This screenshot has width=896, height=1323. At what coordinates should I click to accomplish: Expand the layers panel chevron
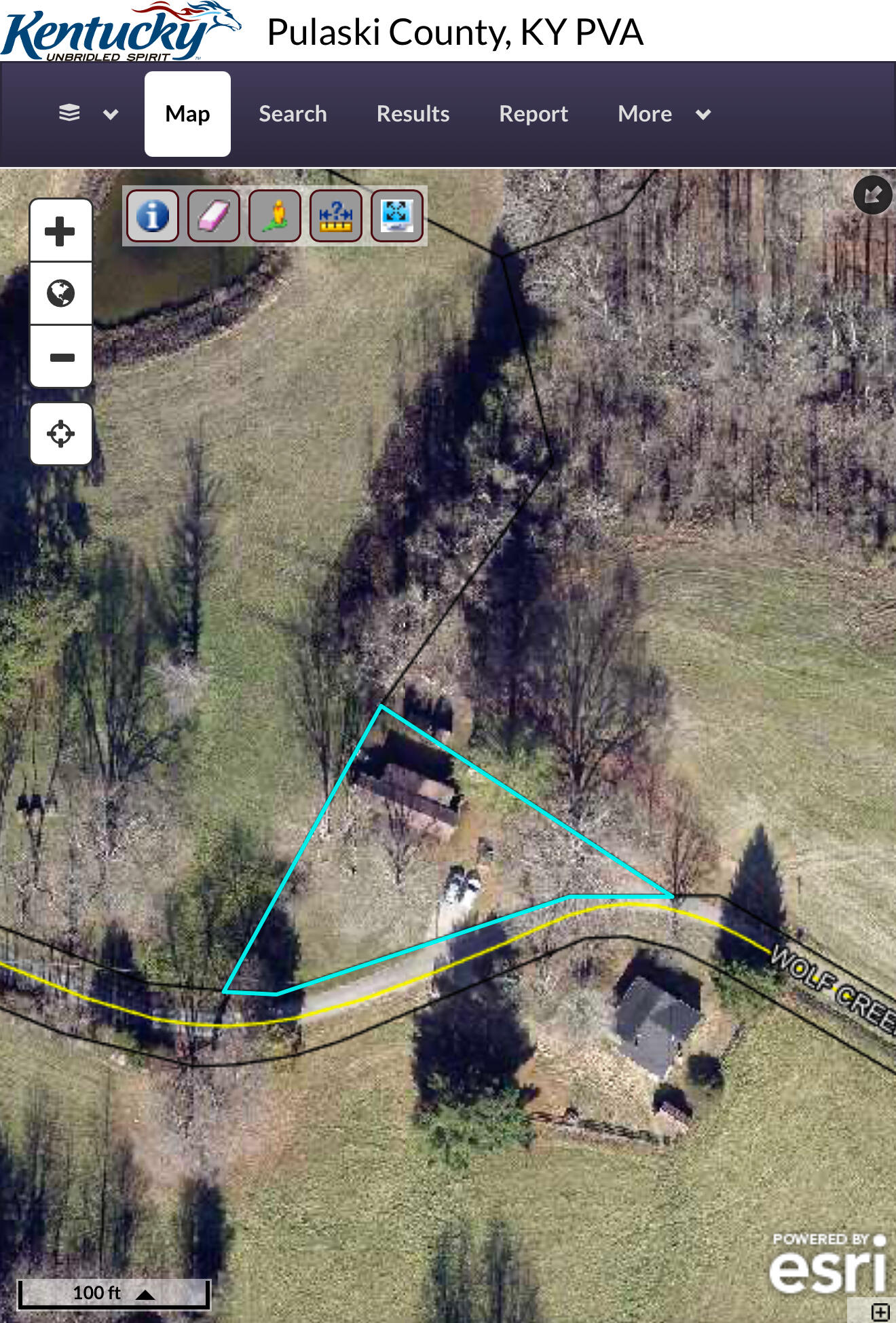tap(111, 114)
